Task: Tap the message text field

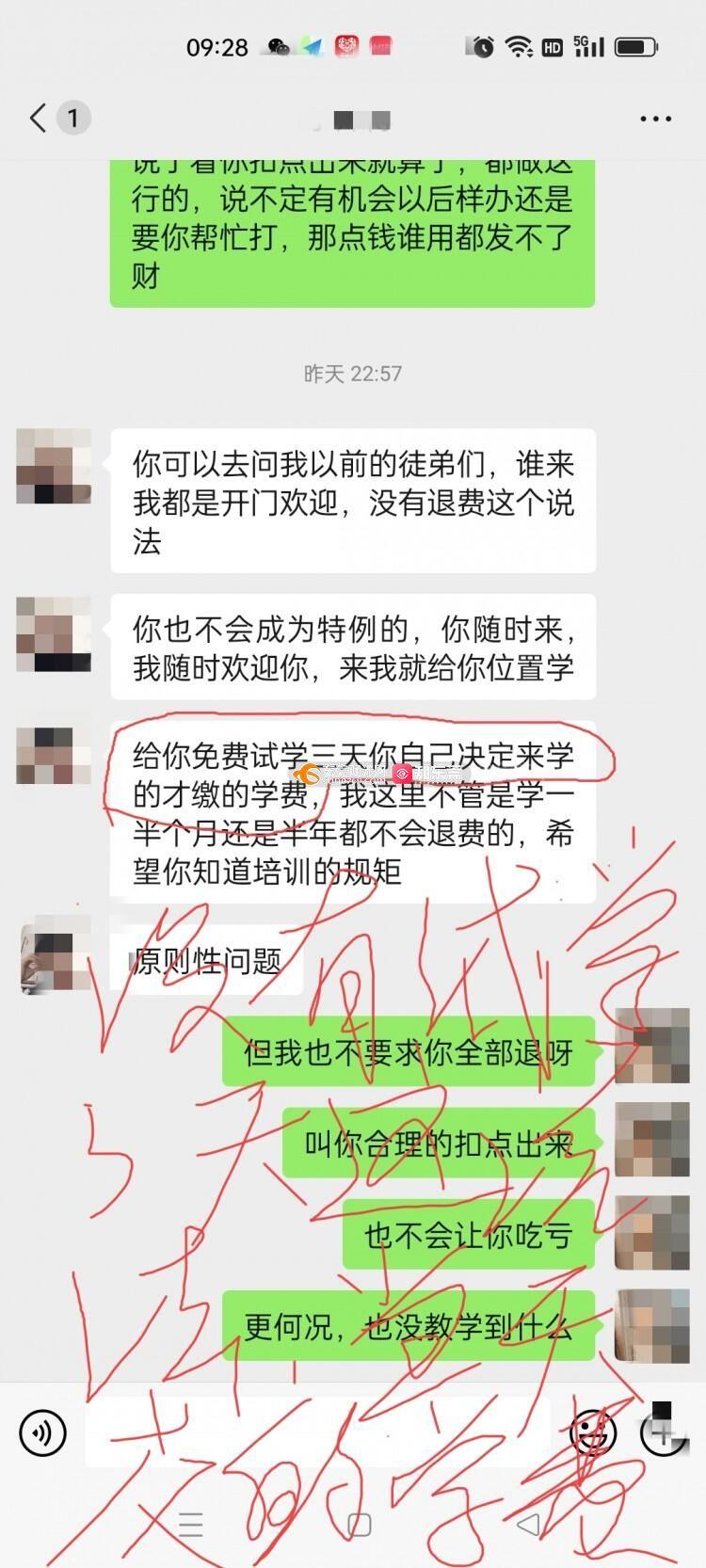Action: coord(320,1432)
